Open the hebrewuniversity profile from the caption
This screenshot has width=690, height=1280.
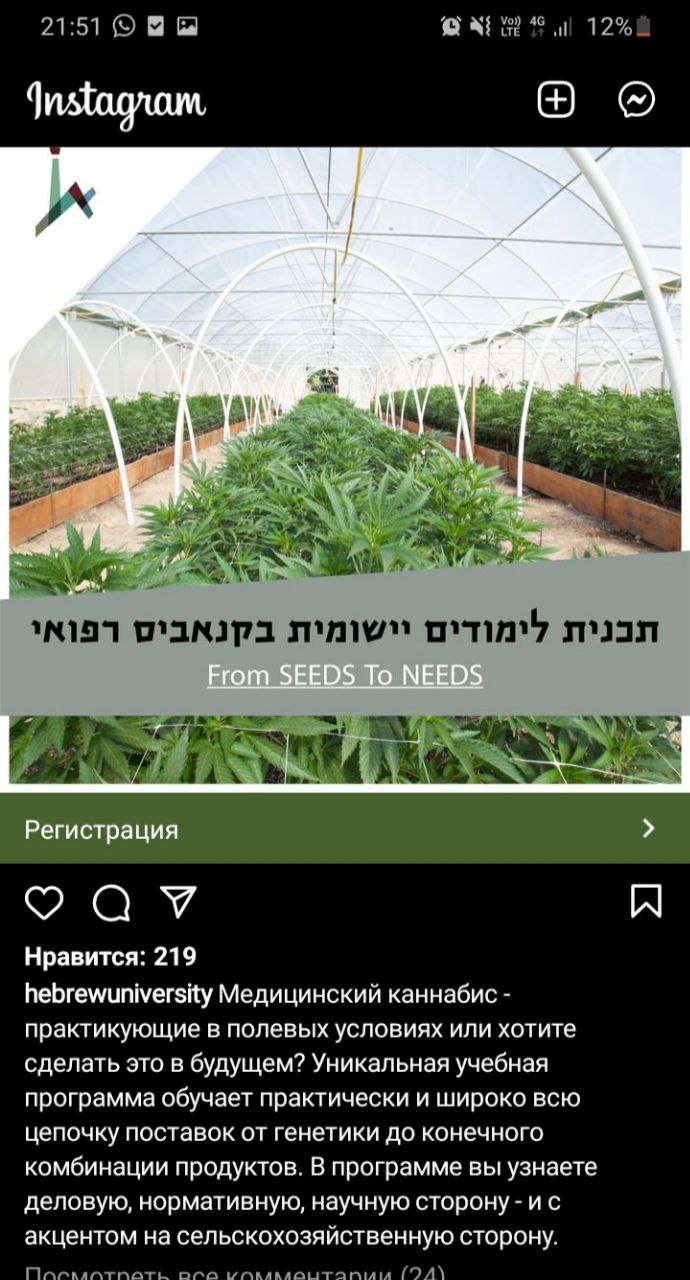tap(118, 994)
